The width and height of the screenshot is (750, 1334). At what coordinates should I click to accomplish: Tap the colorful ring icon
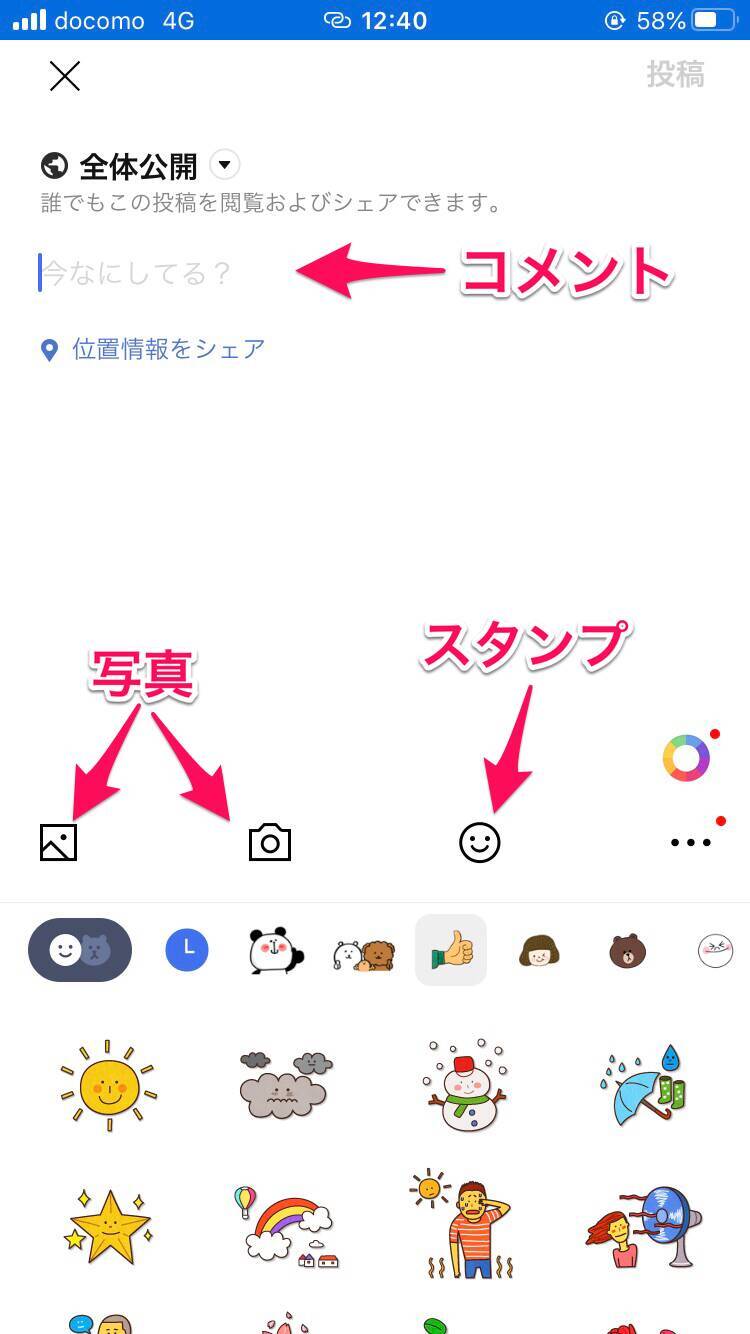(686, 759)
